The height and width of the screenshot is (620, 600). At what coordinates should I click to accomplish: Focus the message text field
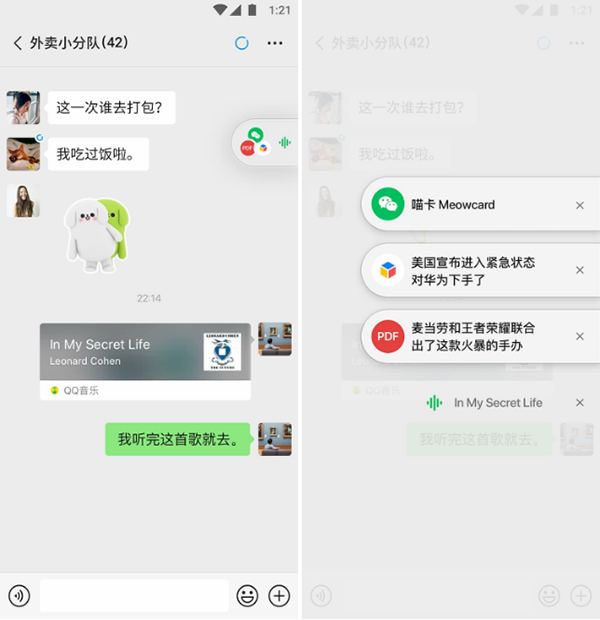pos(133,596)
